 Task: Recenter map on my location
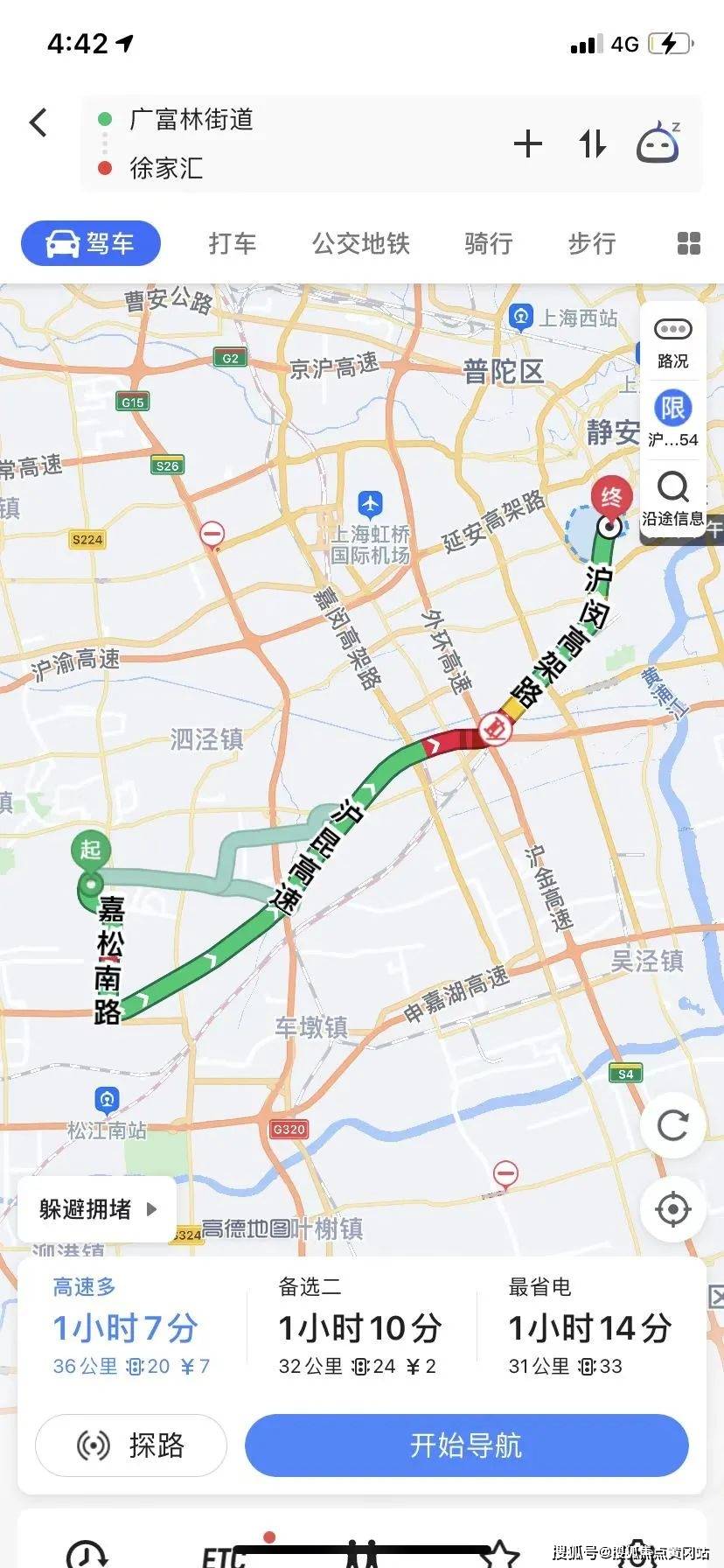672,1209
